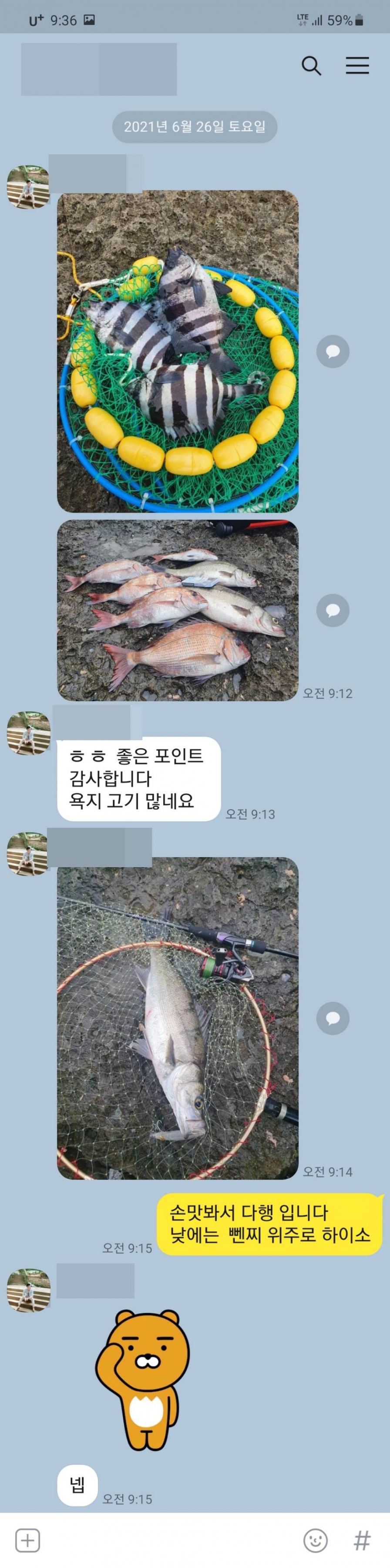390x1568 pixels.
Task: Reply to the striped fish photo
Action: (333, 351)
